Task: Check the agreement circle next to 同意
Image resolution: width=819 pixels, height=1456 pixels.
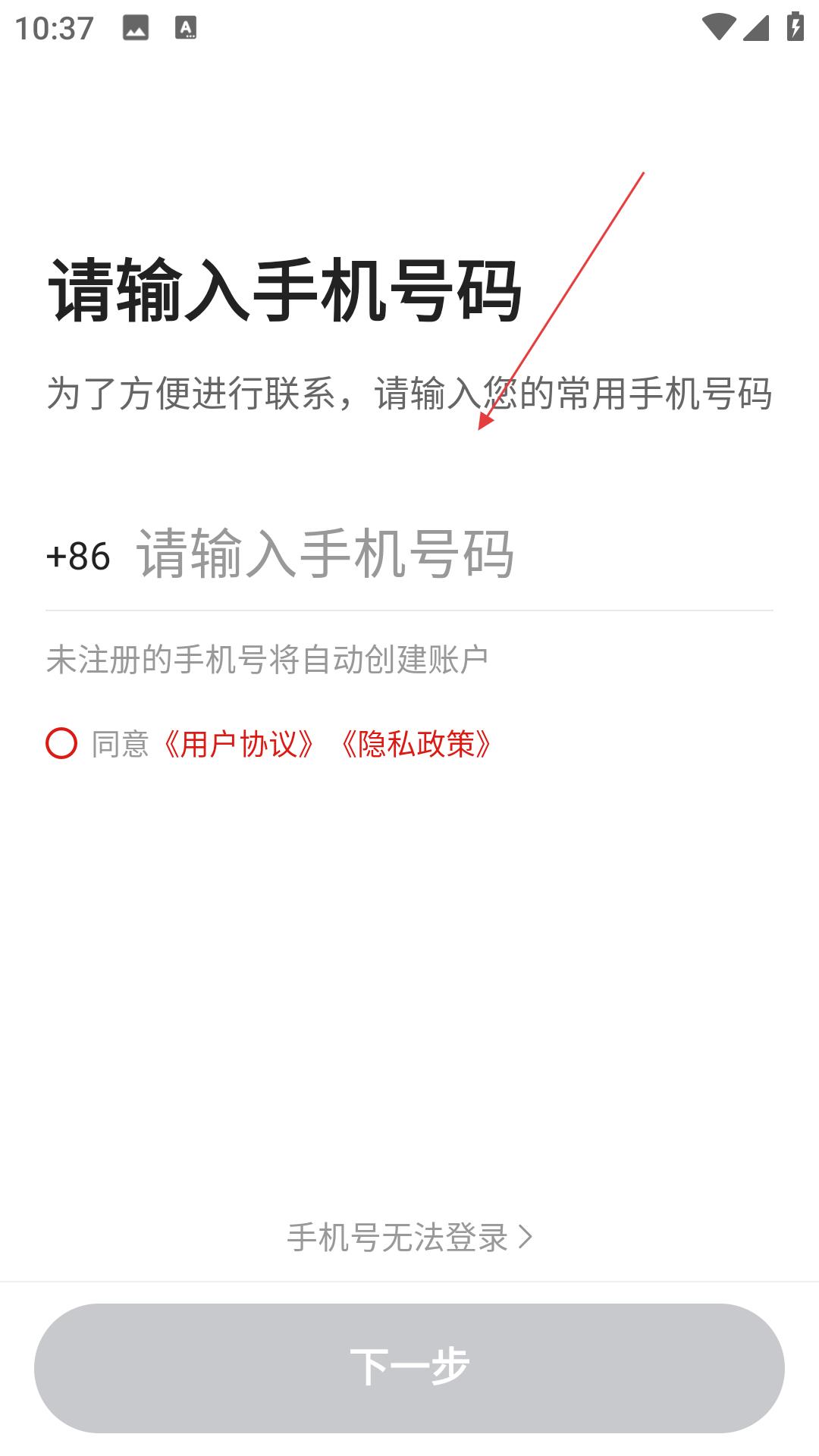Action: point(61,743)
